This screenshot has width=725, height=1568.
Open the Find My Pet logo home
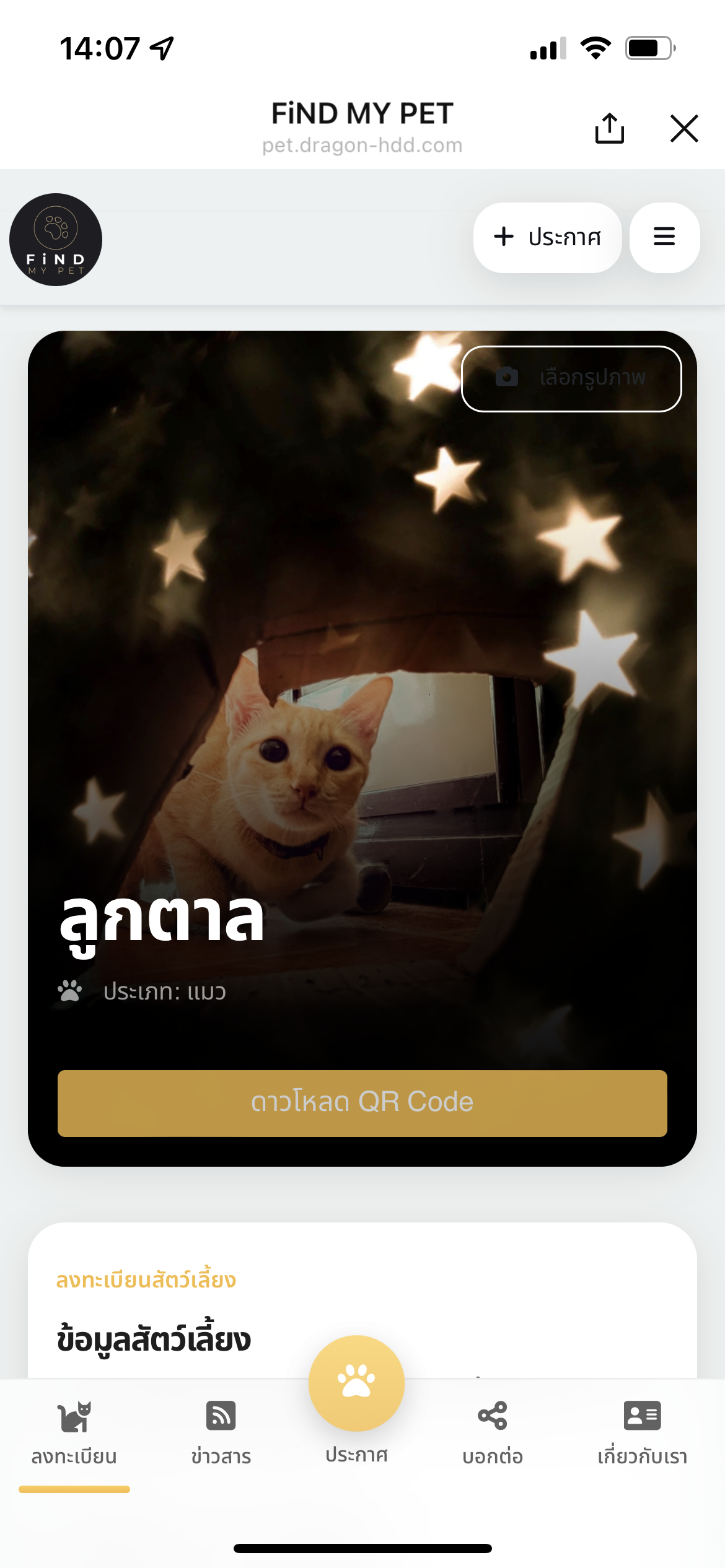pos(56,240)
